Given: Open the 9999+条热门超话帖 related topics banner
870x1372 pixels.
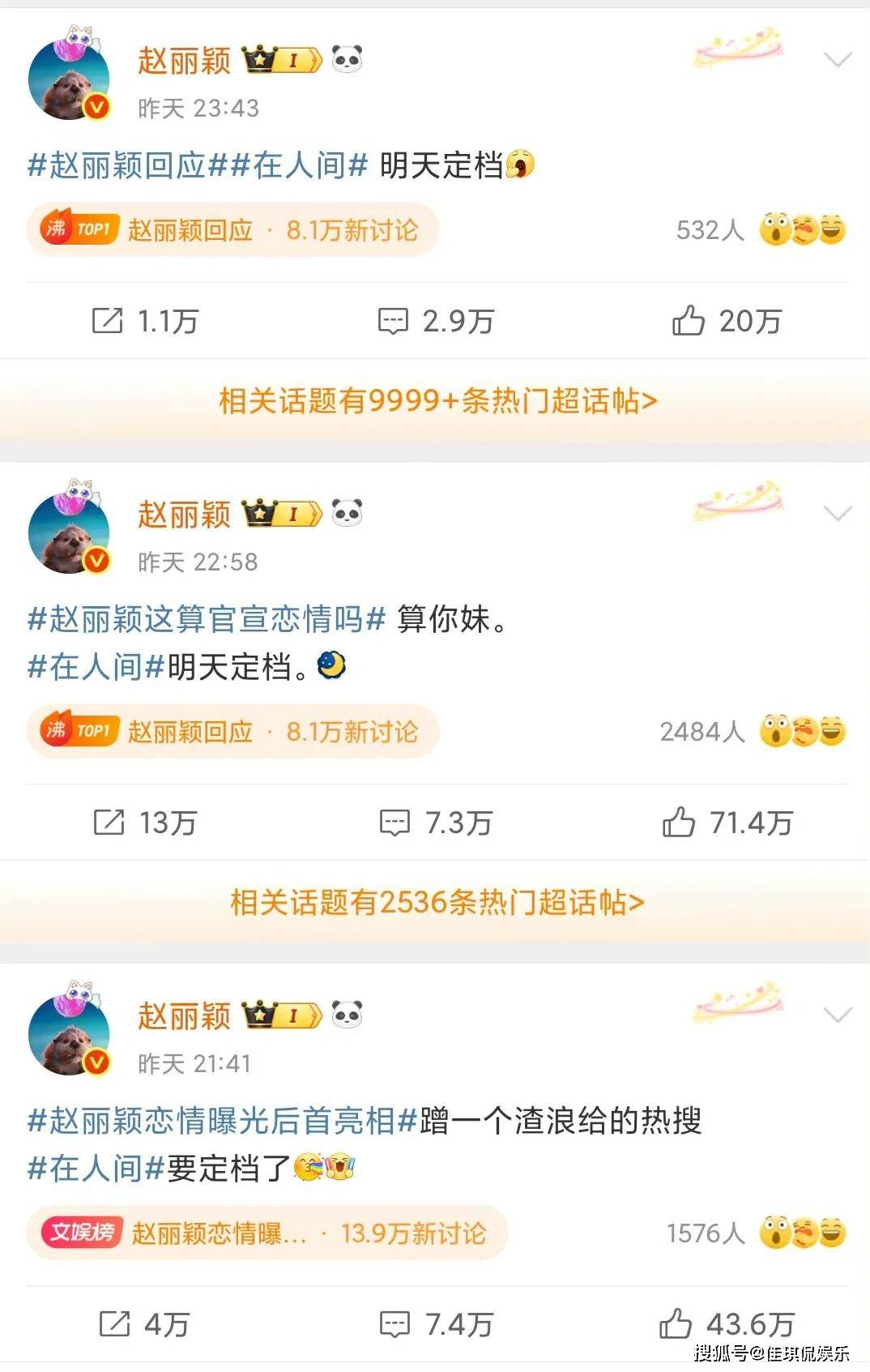Looking at the screenshot, I should click(437, 400).
